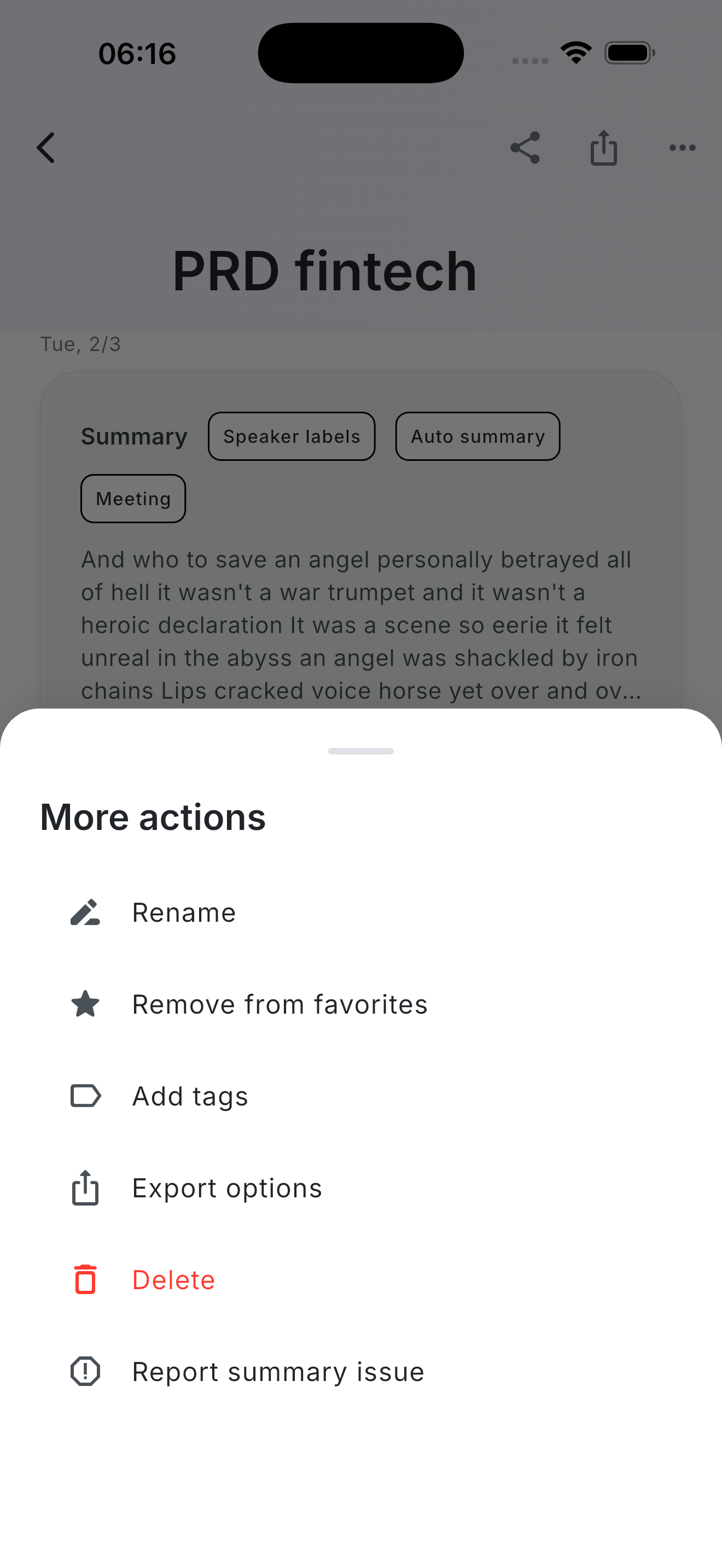Click the export arrow icon beside Export options

tap(85, 1187)
